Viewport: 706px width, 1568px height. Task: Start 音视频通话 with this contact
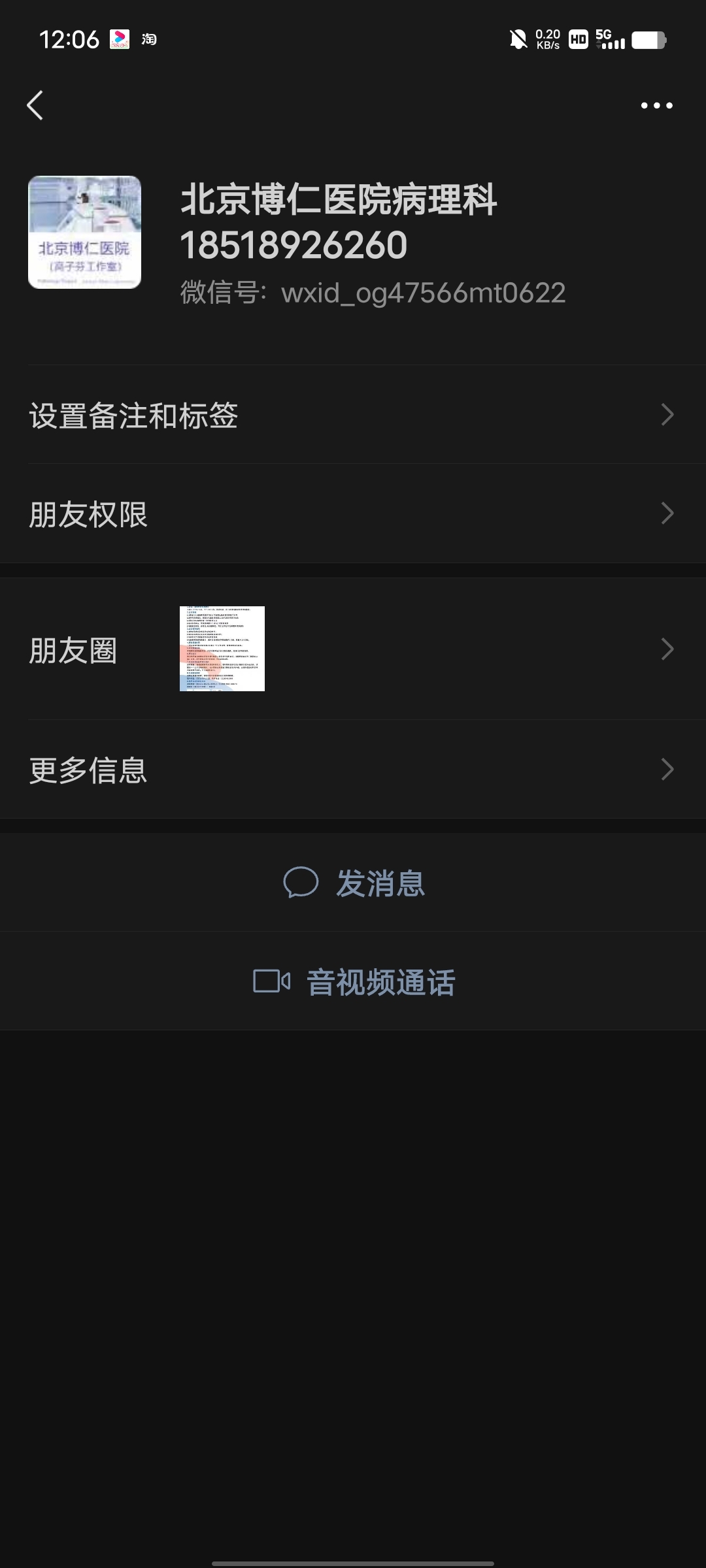click(x=354, y=982)
